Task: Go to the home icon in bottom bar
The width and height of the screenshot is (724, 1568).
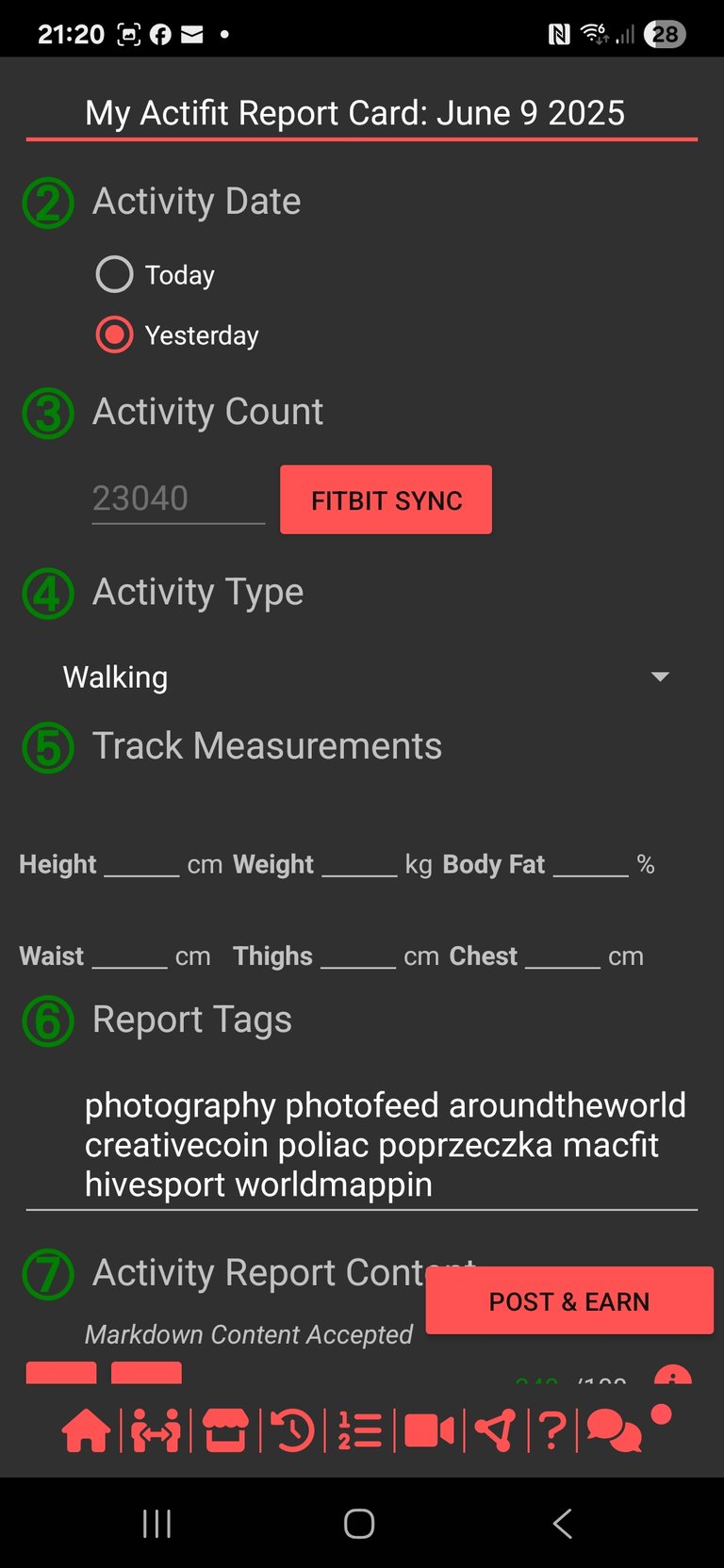Action: point(86,1430)
